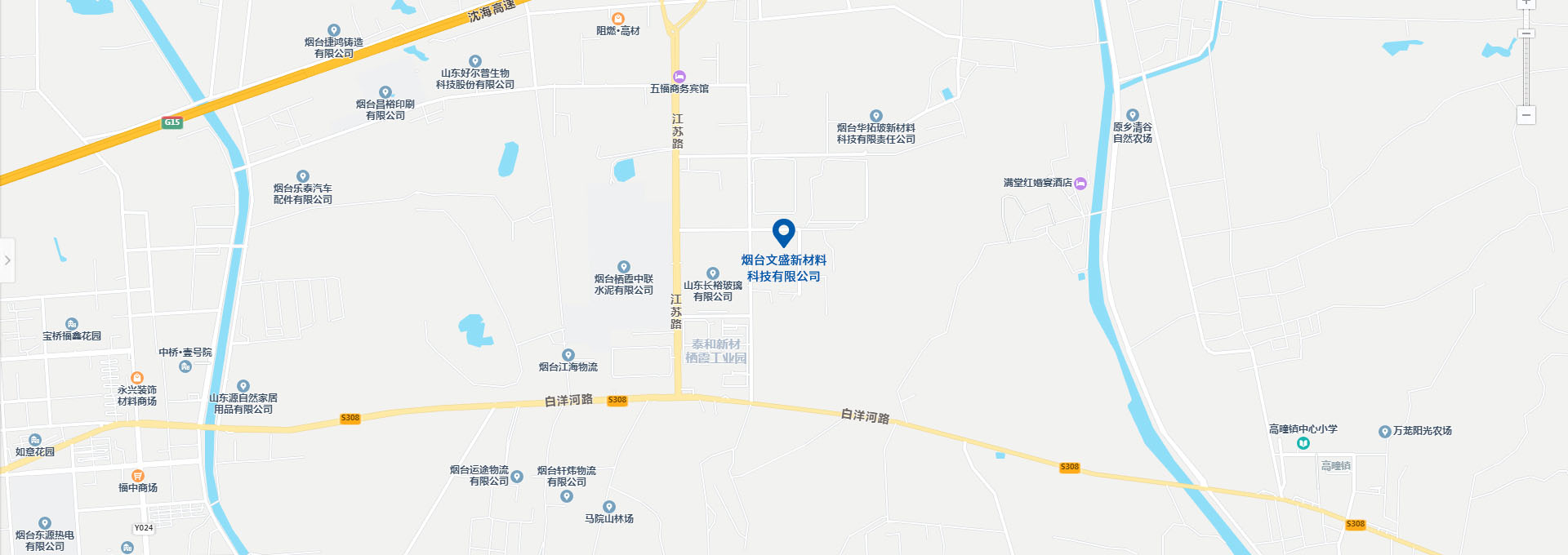Viewport: 1568px width, 555px height.
Task: Select the blue pin for 烟台文盛新材料科技有限公司
Action: (x=783, y=233)
